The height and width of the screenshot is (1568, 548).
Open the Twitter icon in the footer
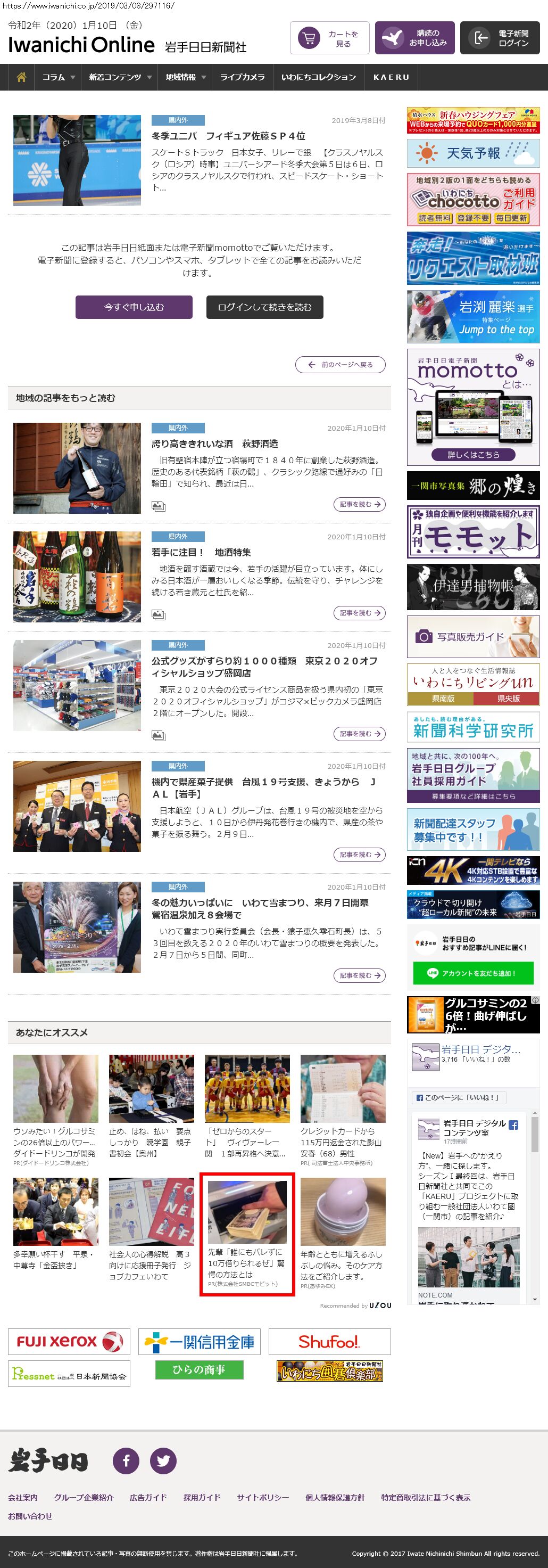coord(163,1460)
